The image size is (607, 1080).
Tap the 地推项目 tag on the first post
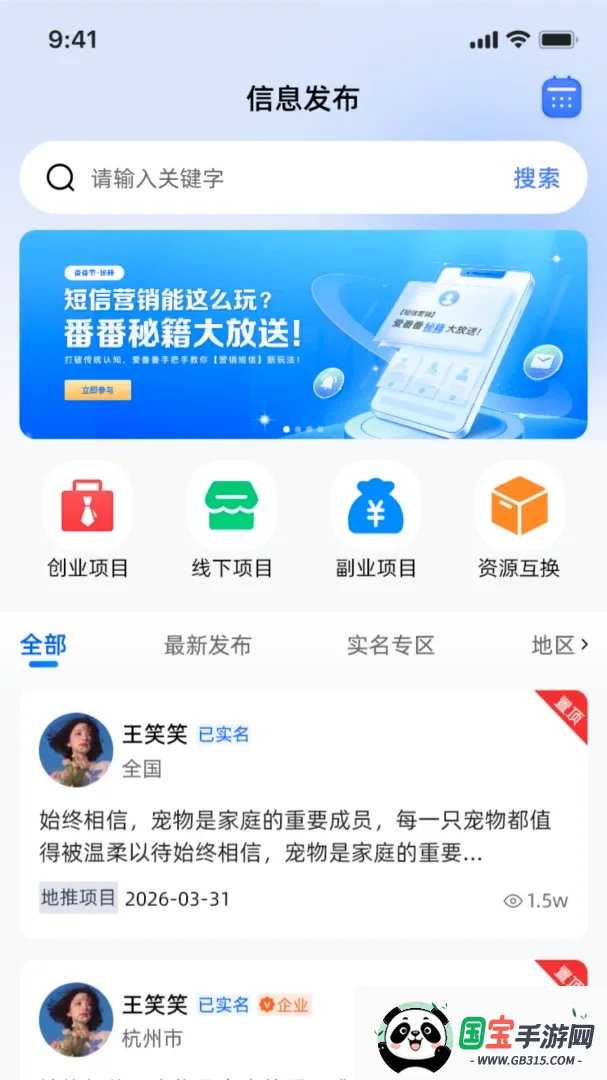pos(78,898)
